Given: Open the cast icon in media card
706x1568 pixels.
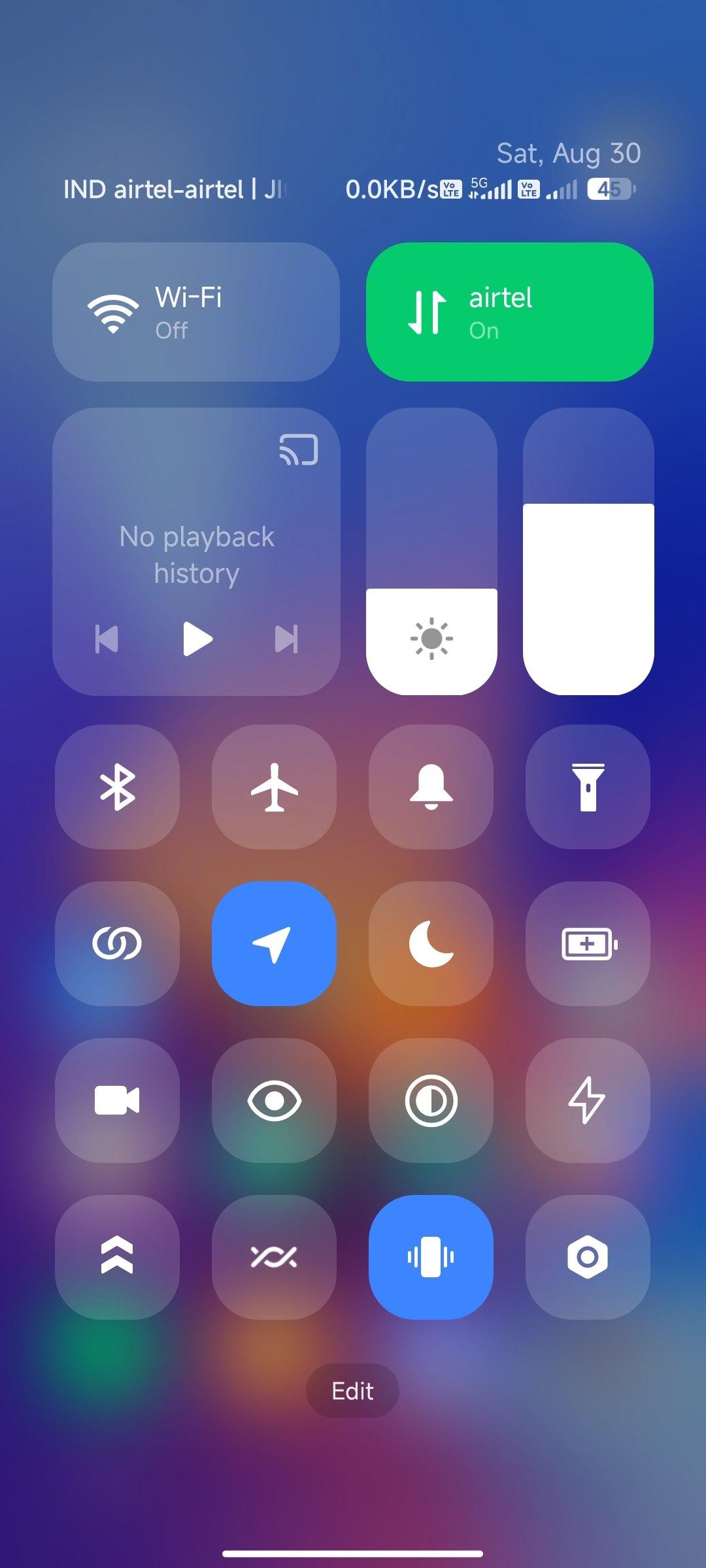Looking at the screenshot, I should tap(299, 449).
